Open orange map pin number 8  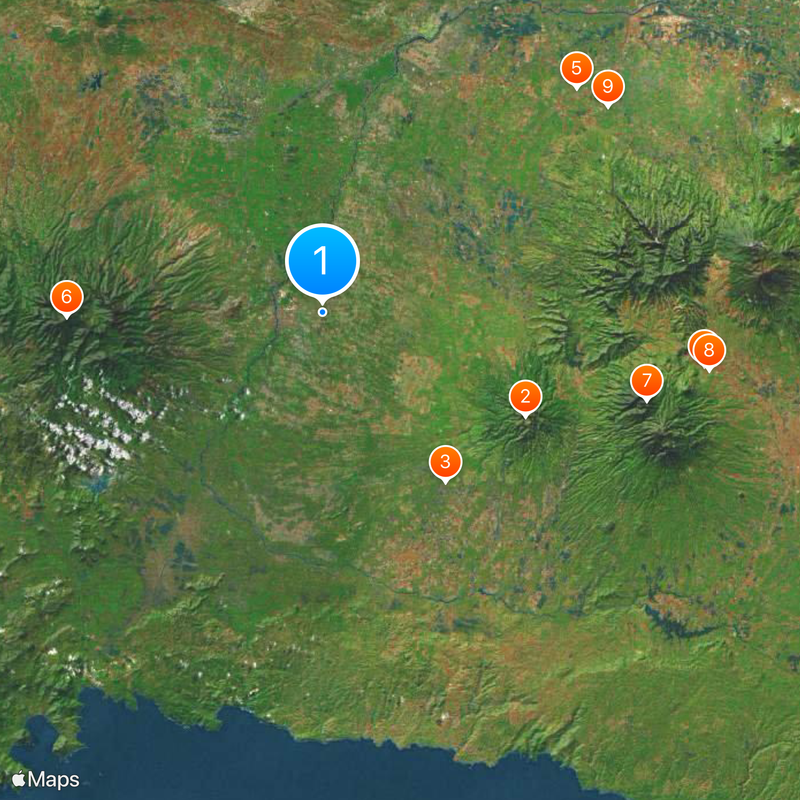click(x=709, y=350)
